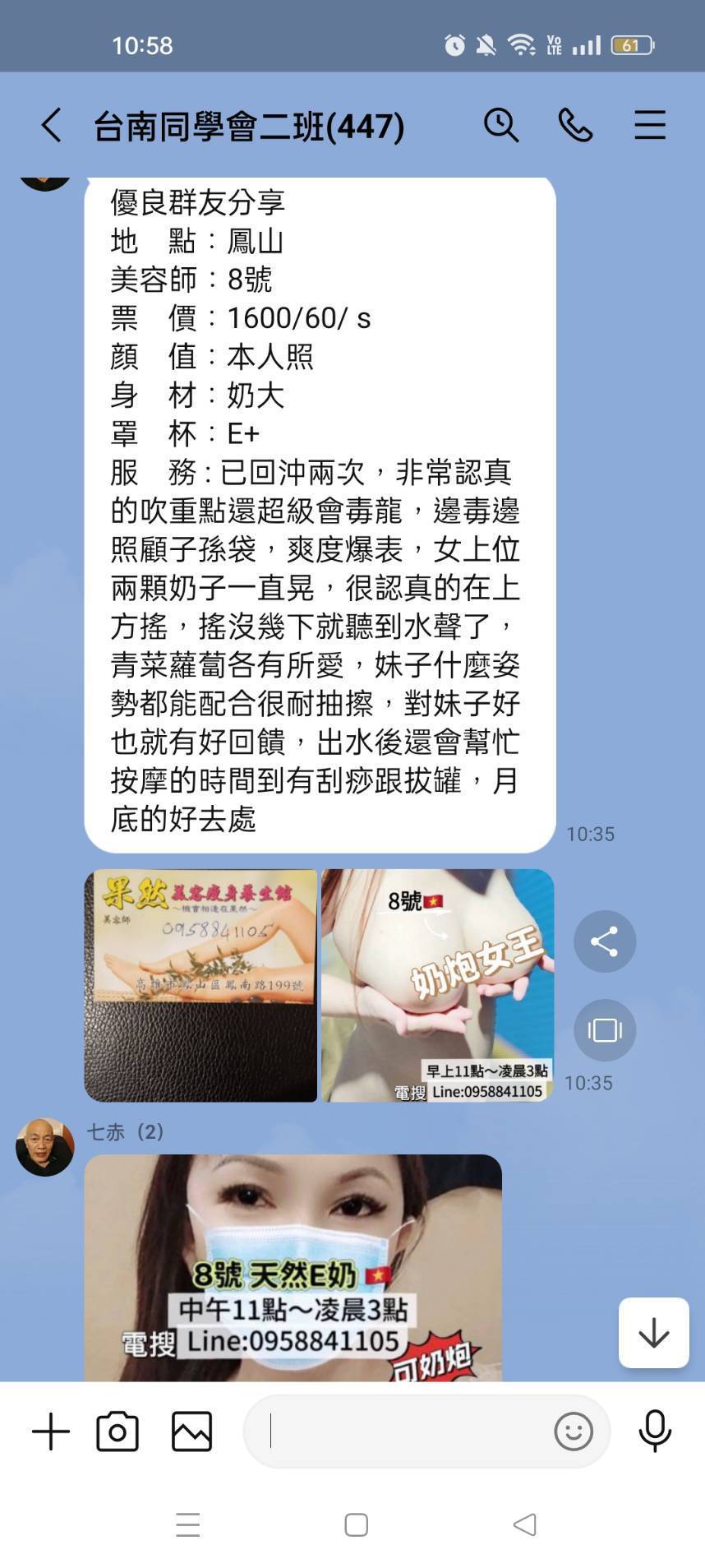Go back from the 台南同學會二班 chat

[x=51, y=126]
